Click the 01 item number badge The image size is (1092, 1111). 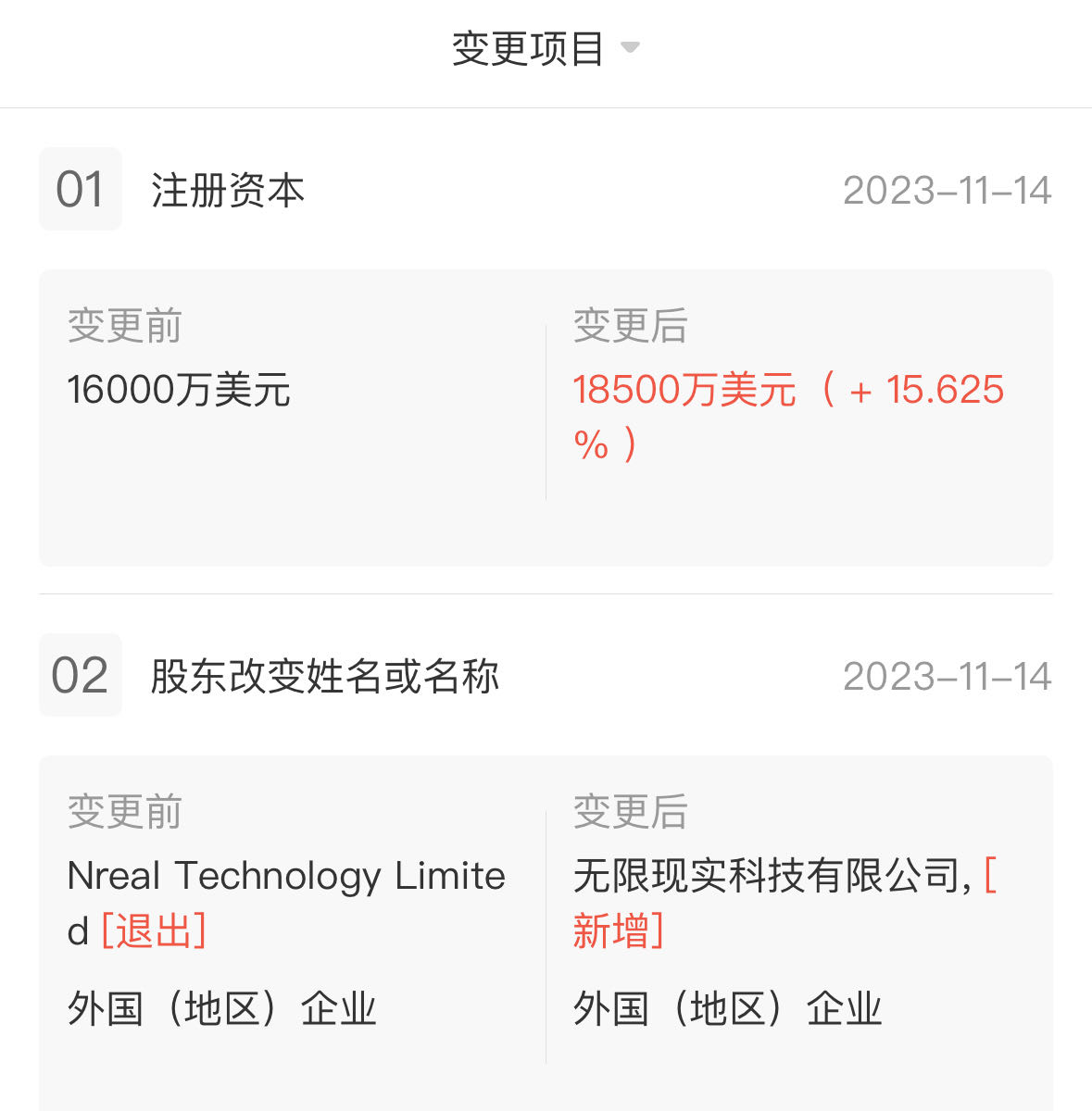(80, 189)
